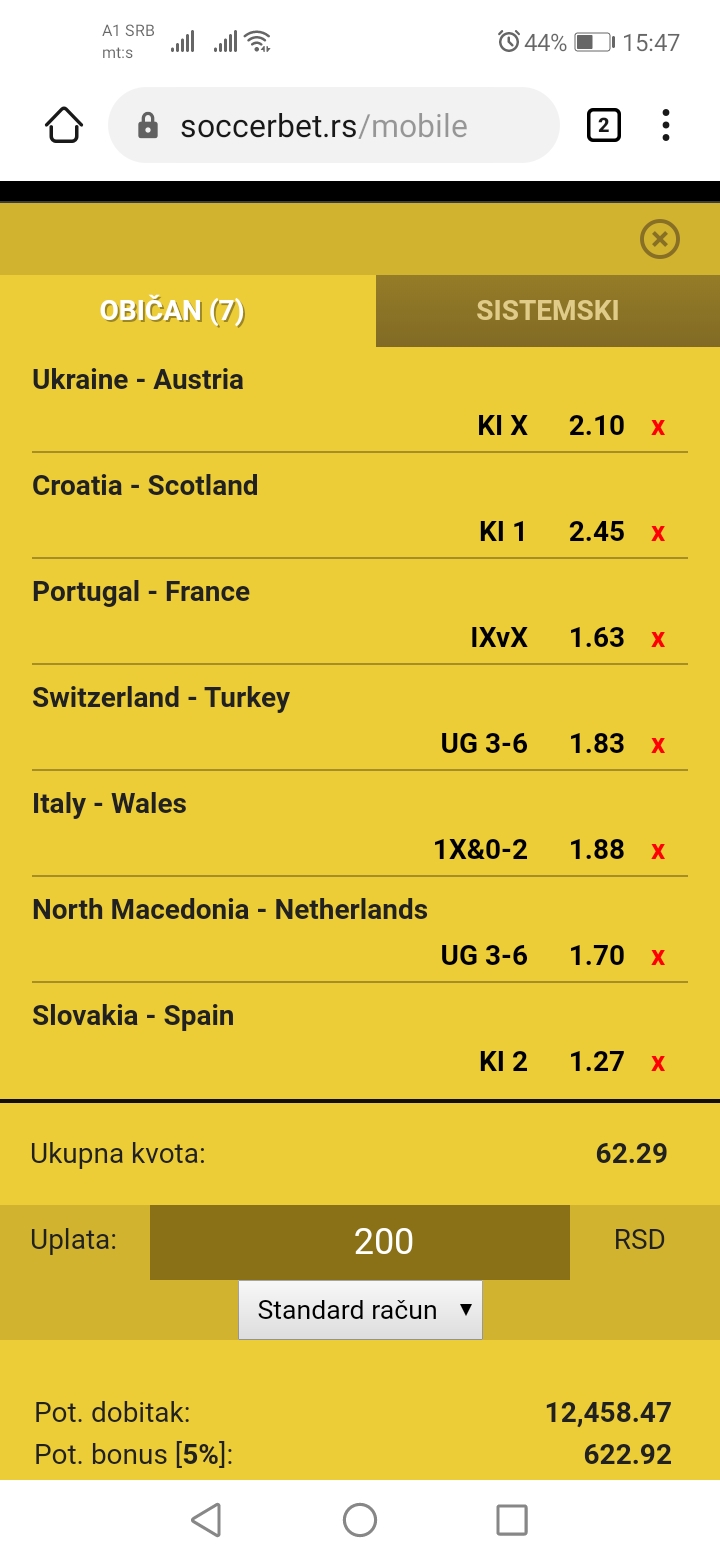The image size is (720, 1560).
Task: Tap the browser home icon
Action: 64,126
